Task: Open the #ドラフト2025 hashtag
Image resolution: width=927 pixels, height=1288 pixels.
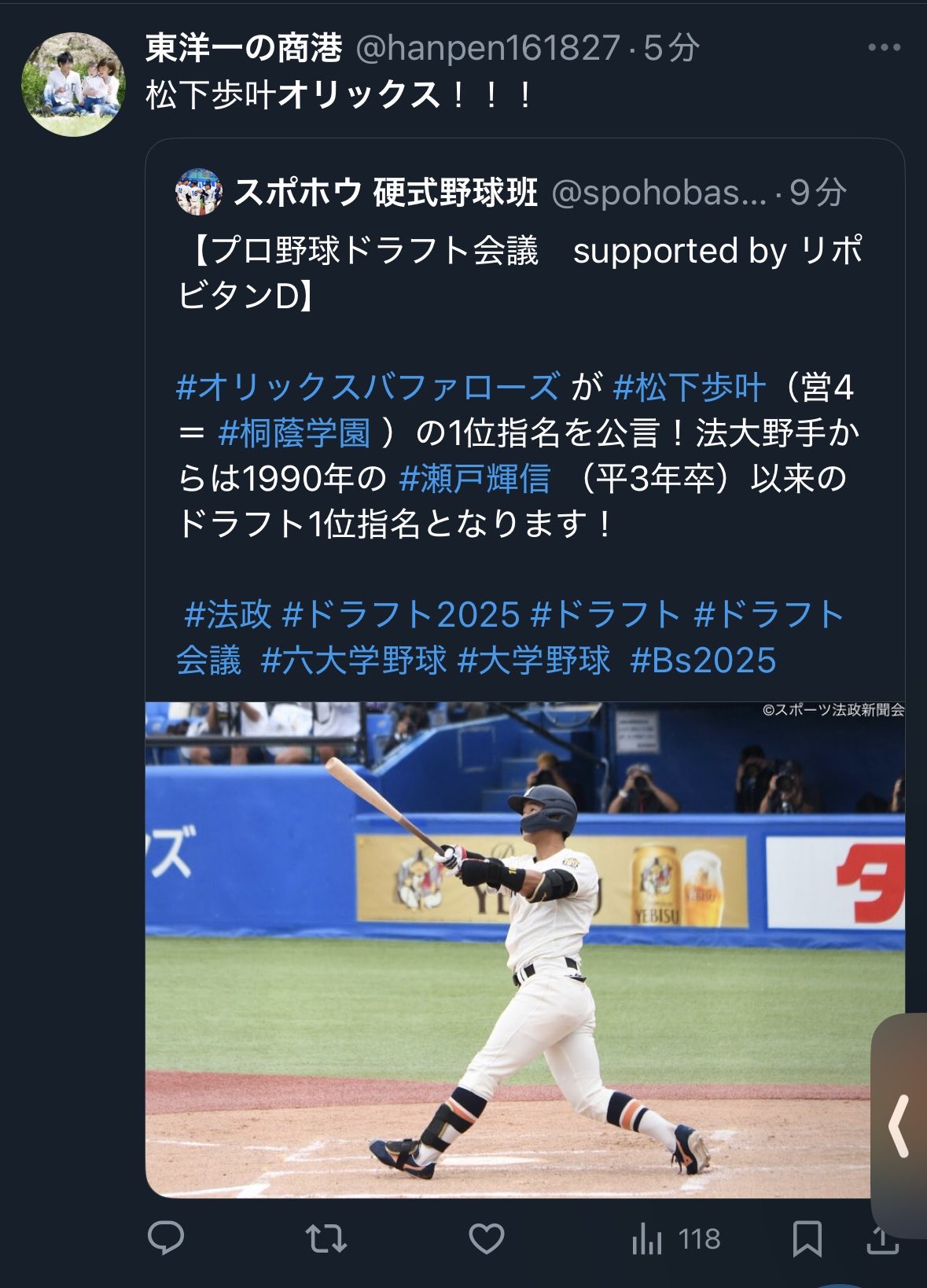Action: point(401,614)
